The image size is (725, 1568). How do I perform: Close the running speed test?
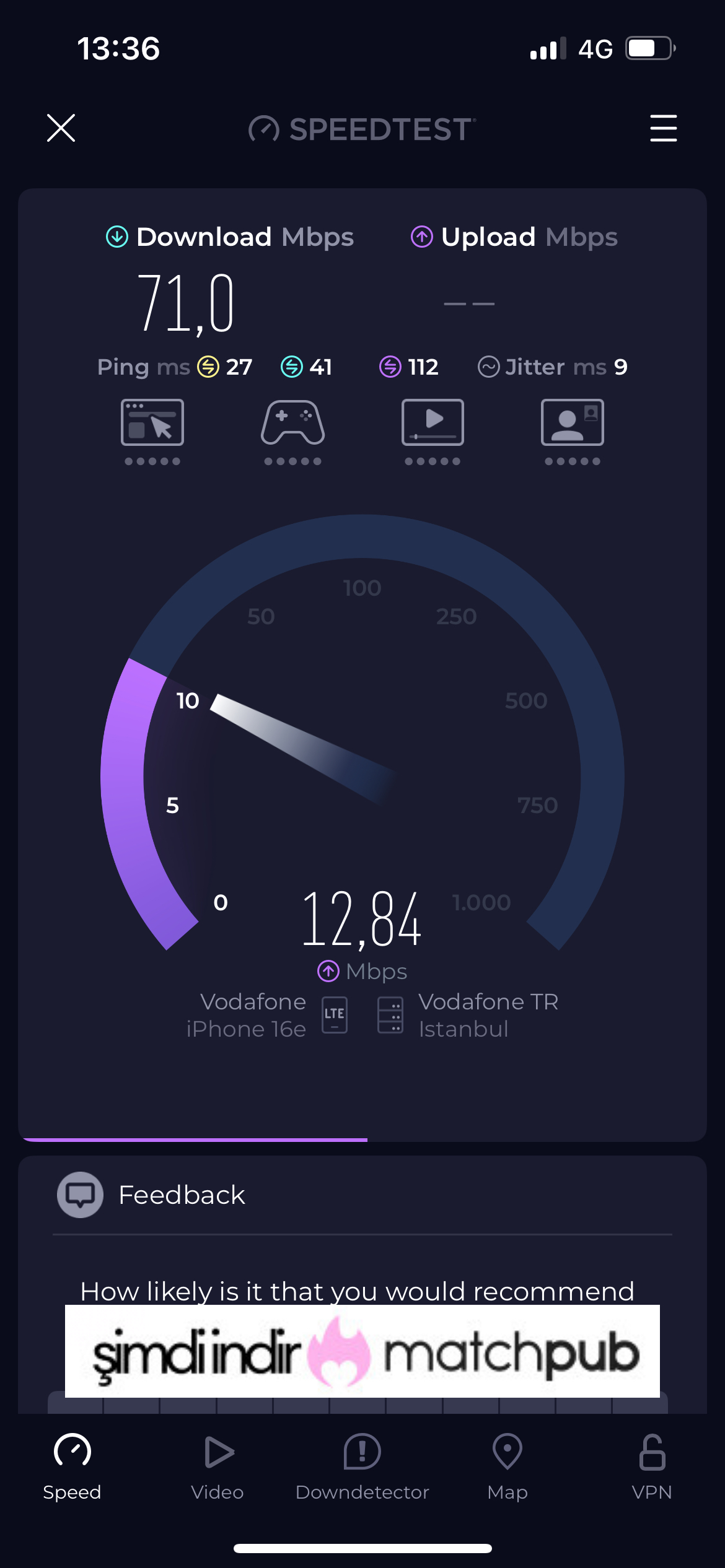[x=61, y=128]
